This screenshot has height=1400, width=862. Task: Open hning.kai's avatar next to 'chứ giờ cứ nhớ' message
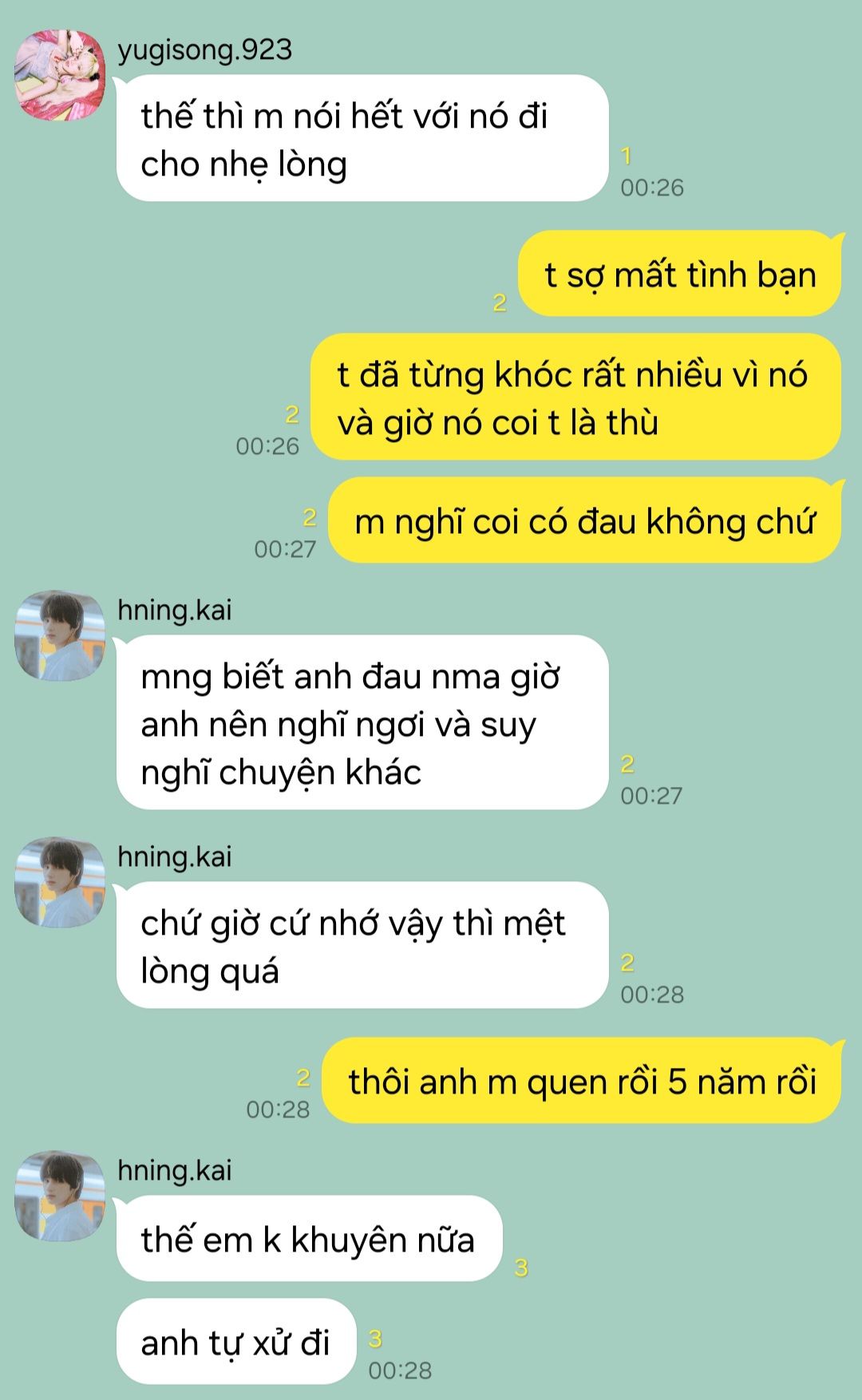pos(60,882)
